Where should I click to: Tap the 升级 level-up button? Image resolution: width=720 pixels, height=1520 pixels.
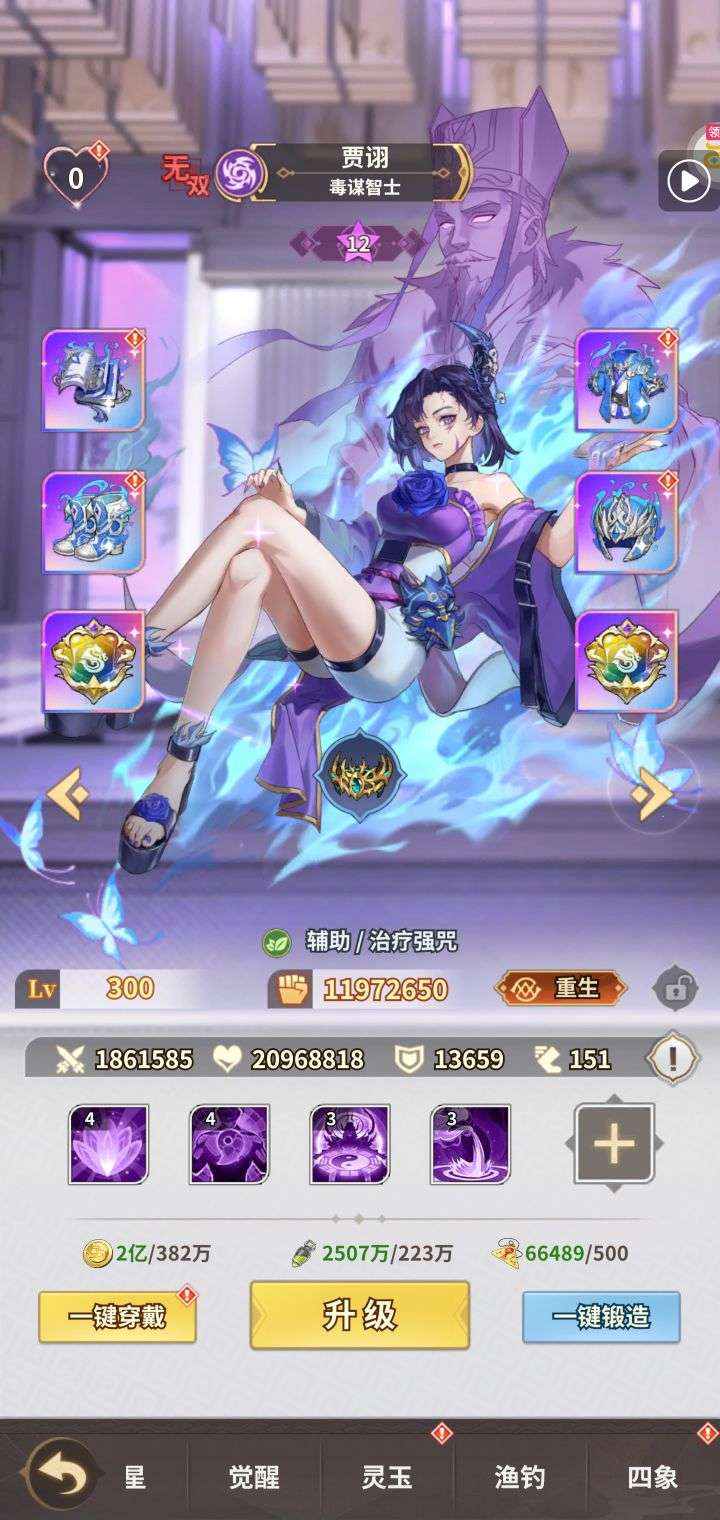pos(359,1315)
